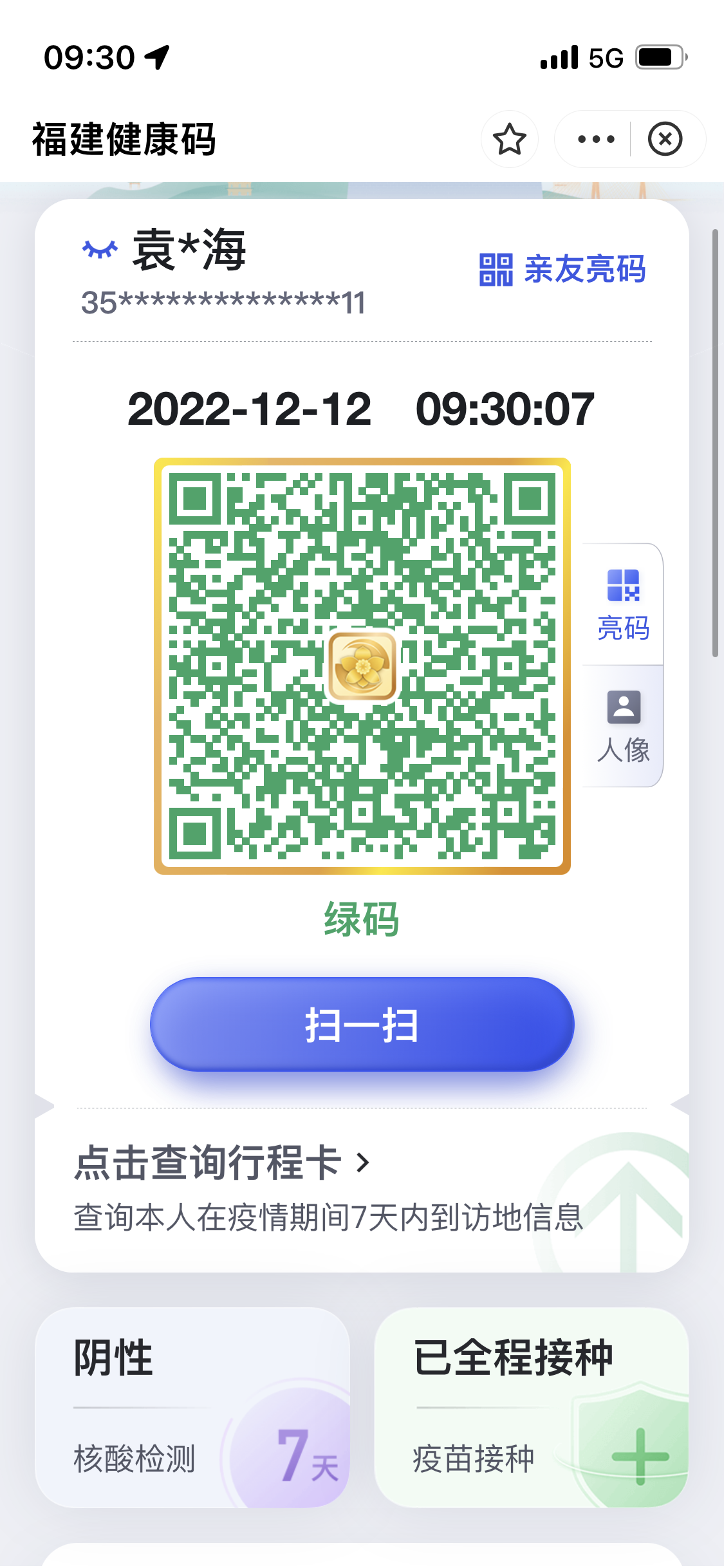This screenshot has width=724, height=1568.
Task: Open 亲友亮码 for family and friends
Action: tap(562, 269)
